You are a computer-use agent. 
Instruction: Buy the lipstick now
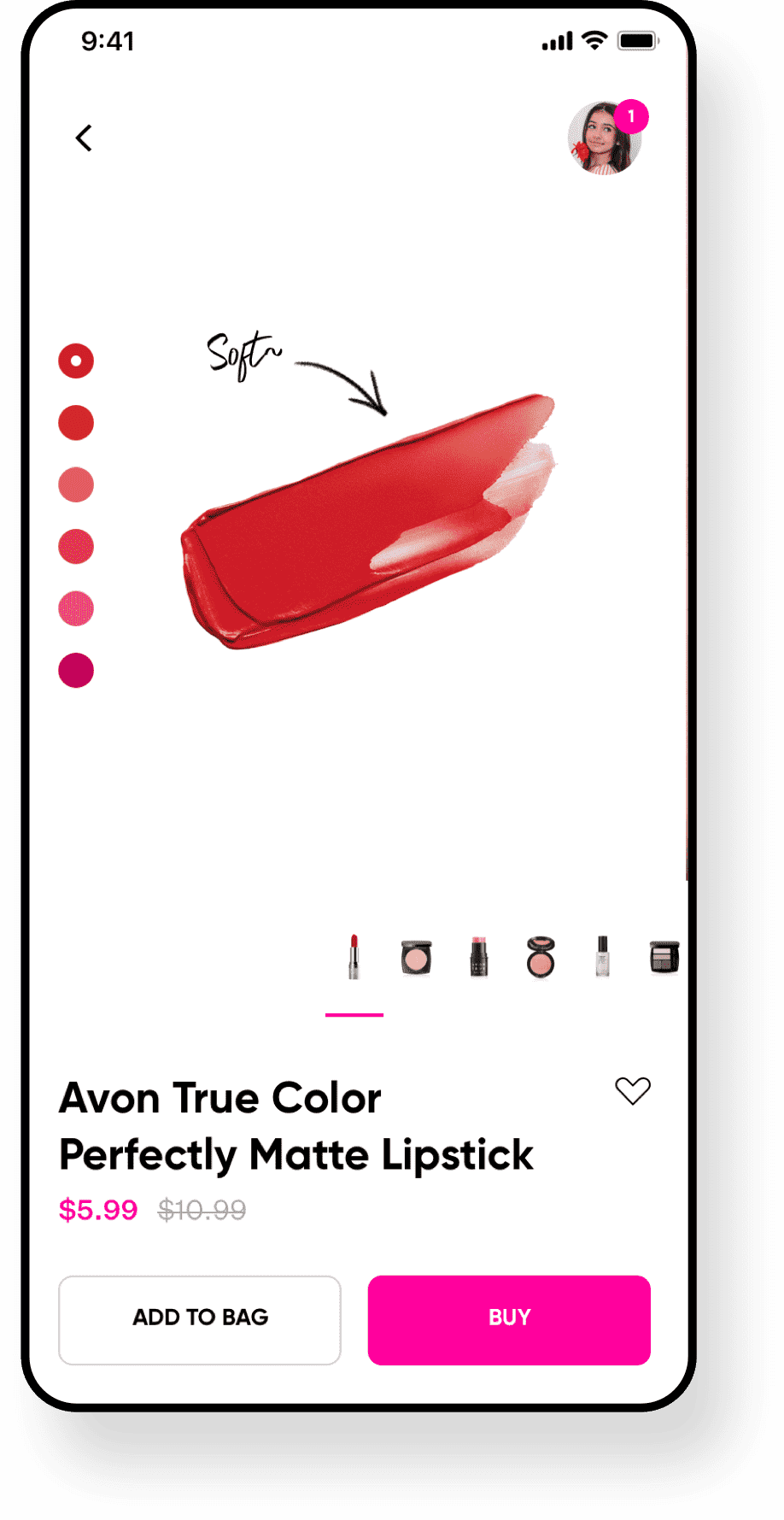[509, 1319]
